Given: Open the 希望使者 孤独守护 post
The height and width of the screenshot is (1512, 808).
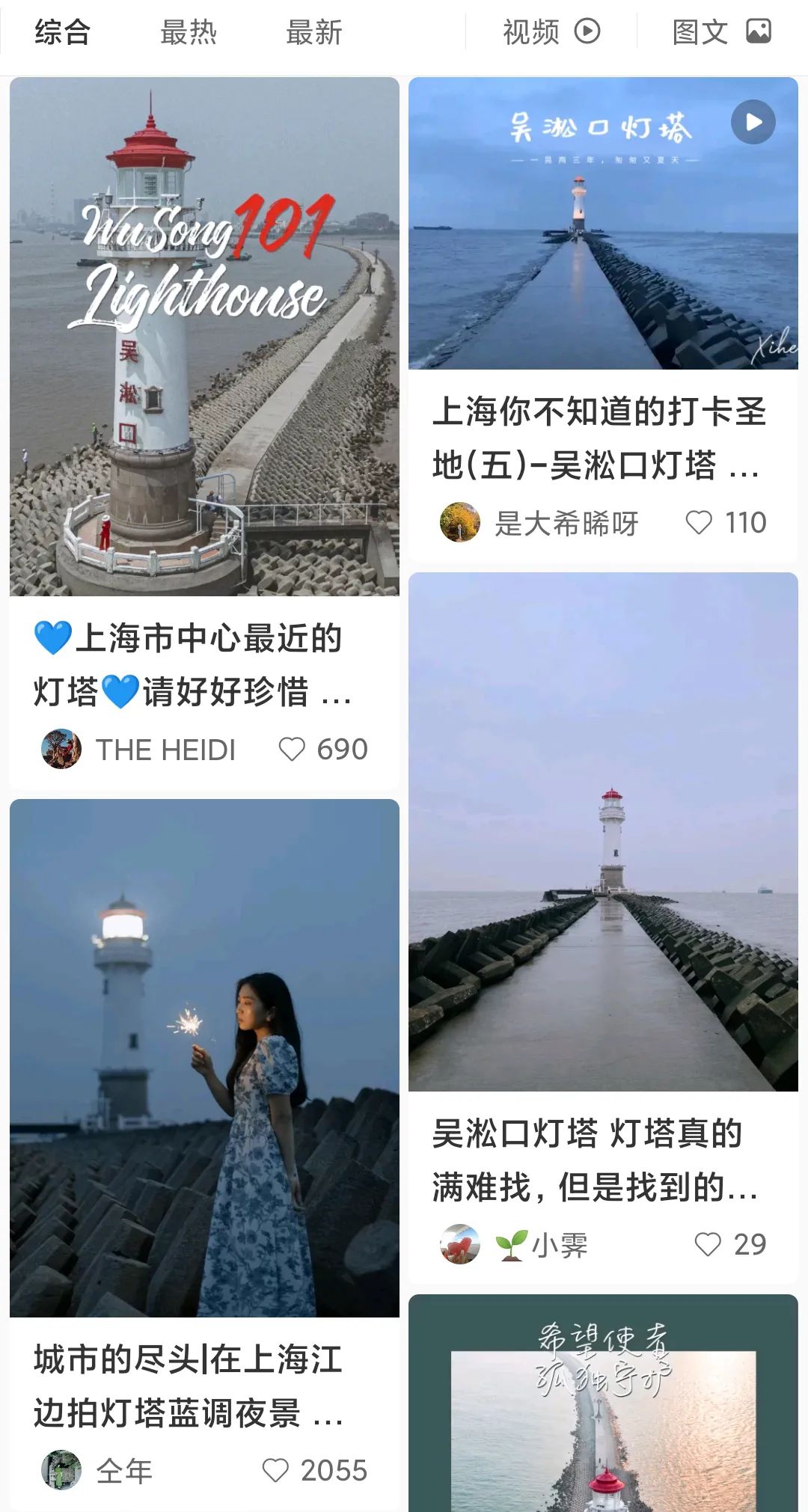Looking at the screenshot, I should coord(603,1407).
